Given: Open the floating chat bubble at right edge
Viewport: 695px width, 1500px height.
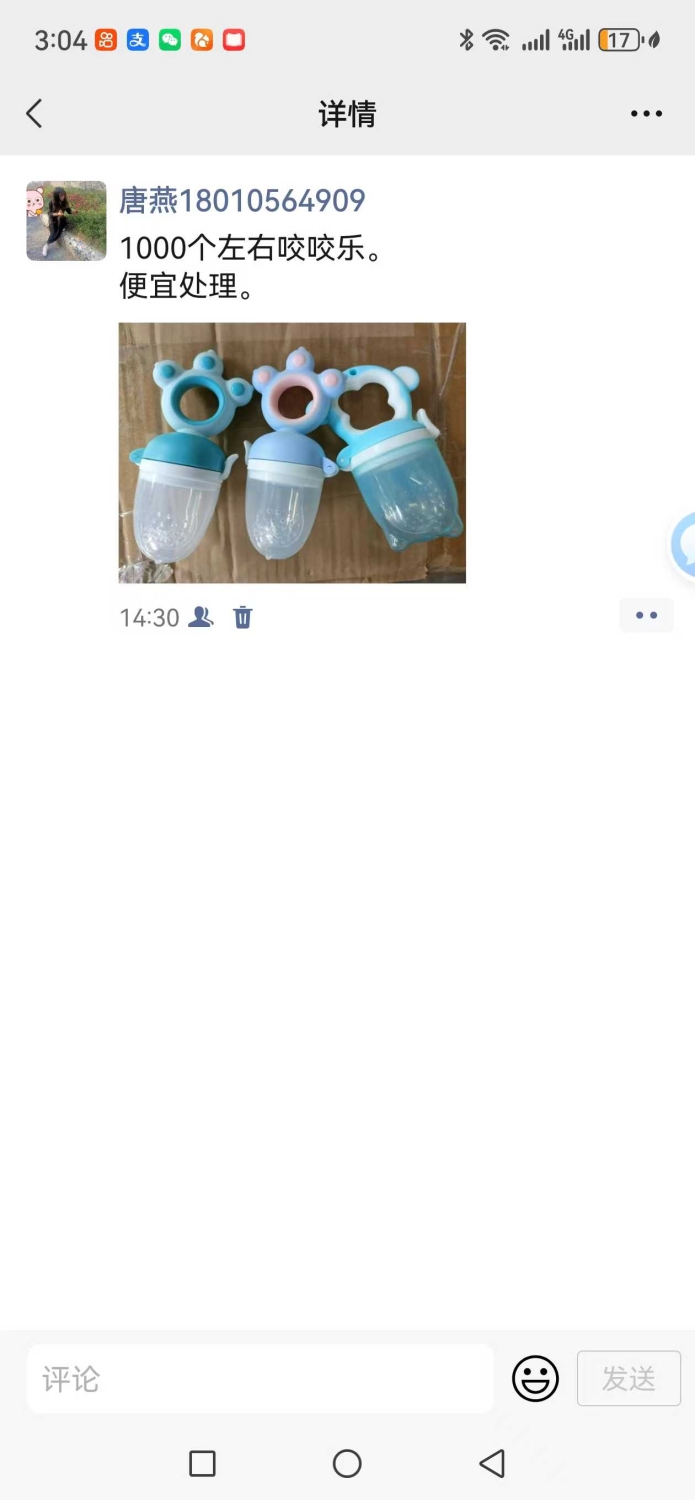Looking at the screenshot, I should [684, 545].
